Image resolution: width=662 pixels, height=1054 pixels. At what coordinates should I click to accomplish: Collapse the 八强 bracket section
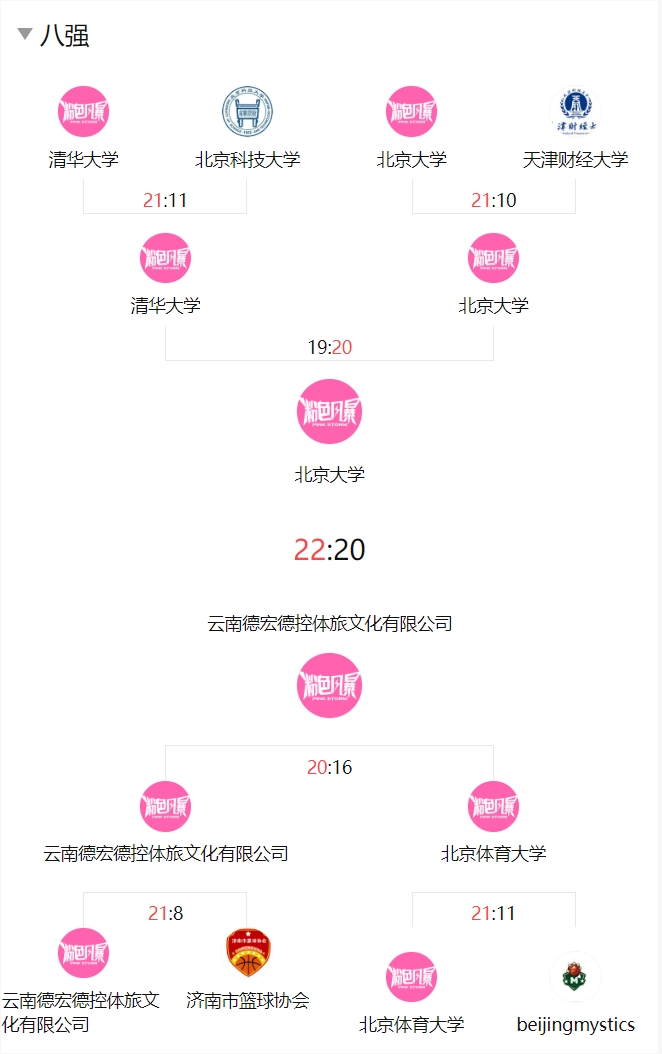pyautogui.click(x=25, y=35)
